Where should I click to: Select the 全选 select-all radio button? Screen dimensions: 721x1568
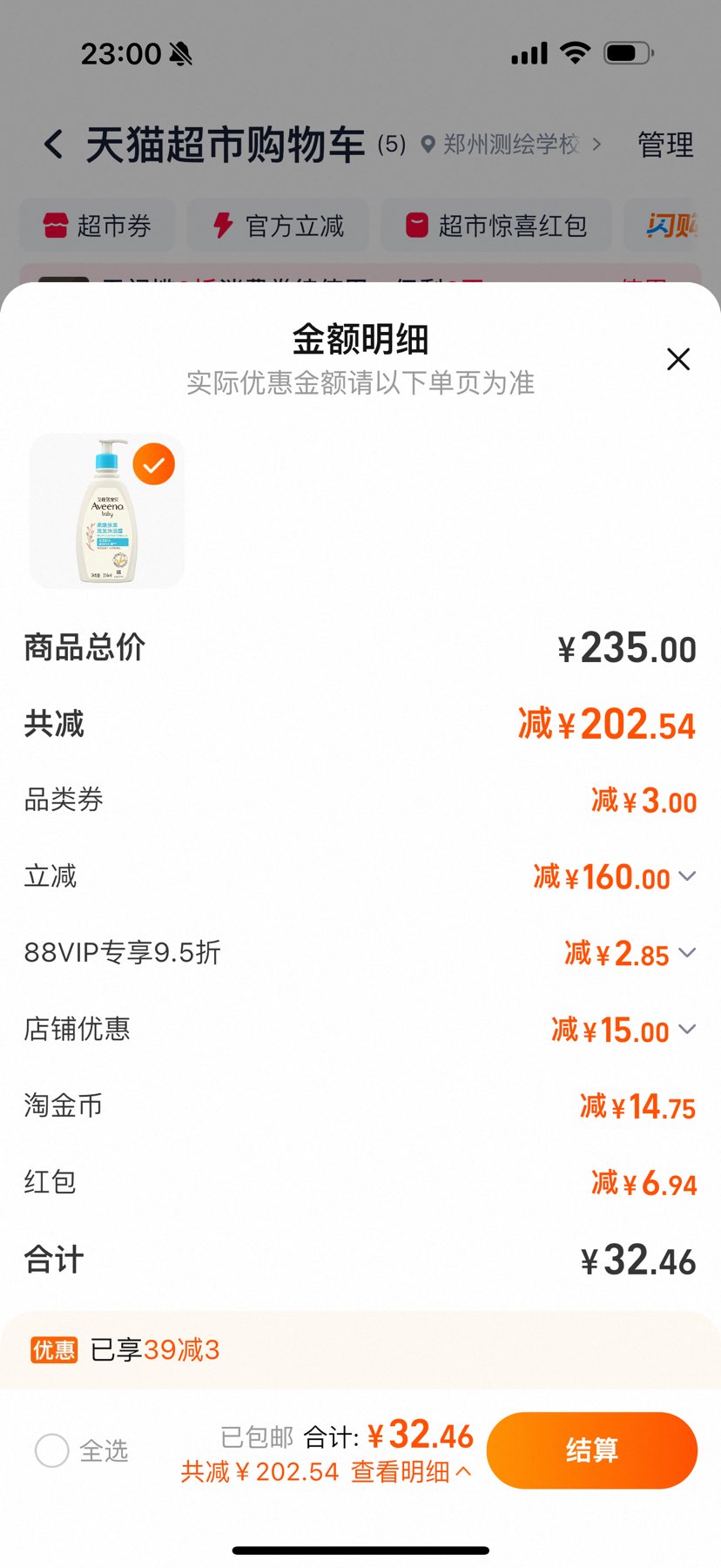51,1450
